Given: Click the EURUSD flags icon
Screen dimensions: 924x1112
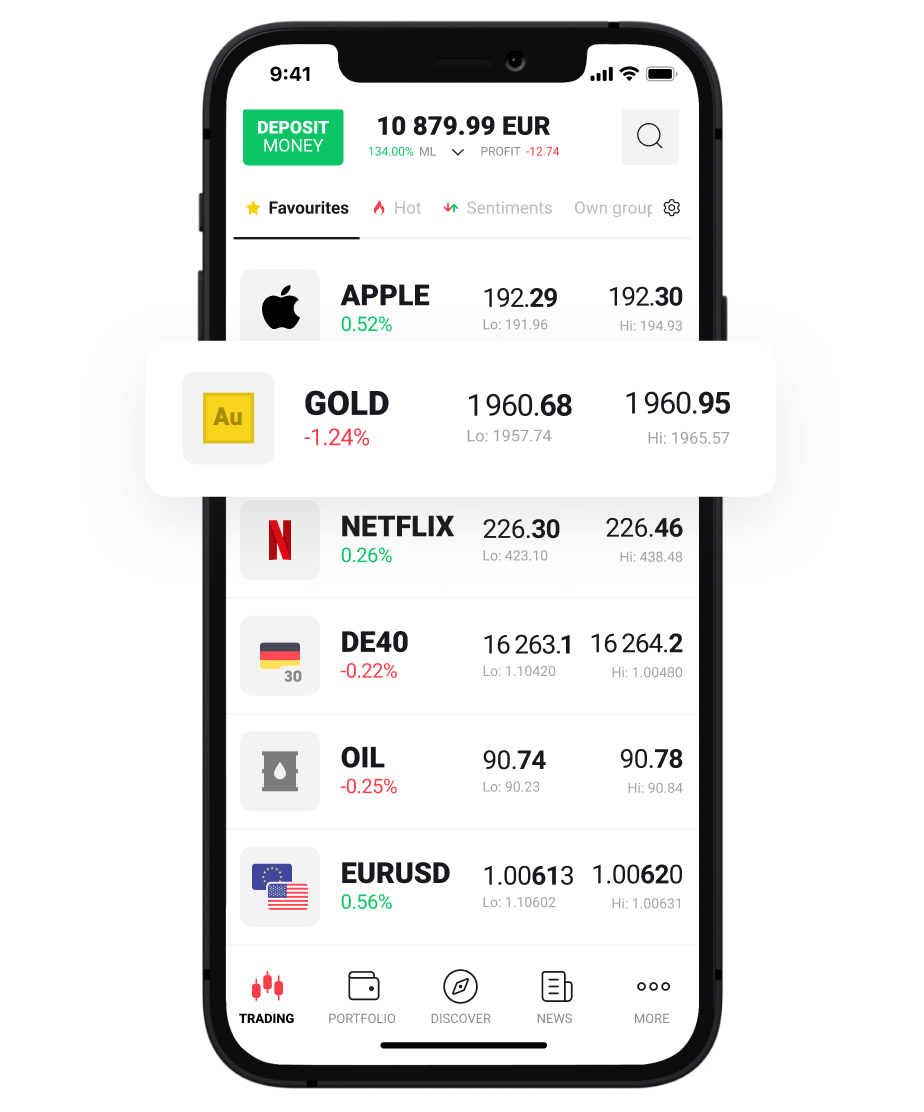Looking at the screenshot, I should pos(280,886).
